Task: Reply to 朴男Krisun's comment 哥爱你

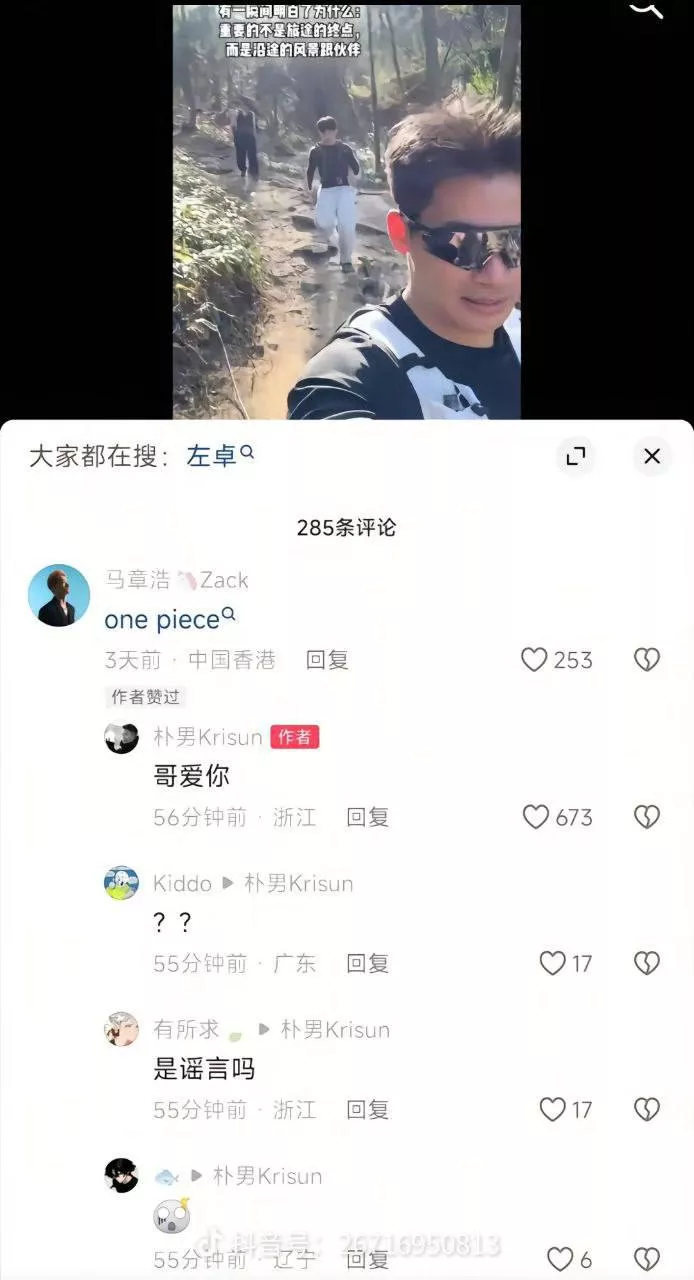Action: pos(367,817)
